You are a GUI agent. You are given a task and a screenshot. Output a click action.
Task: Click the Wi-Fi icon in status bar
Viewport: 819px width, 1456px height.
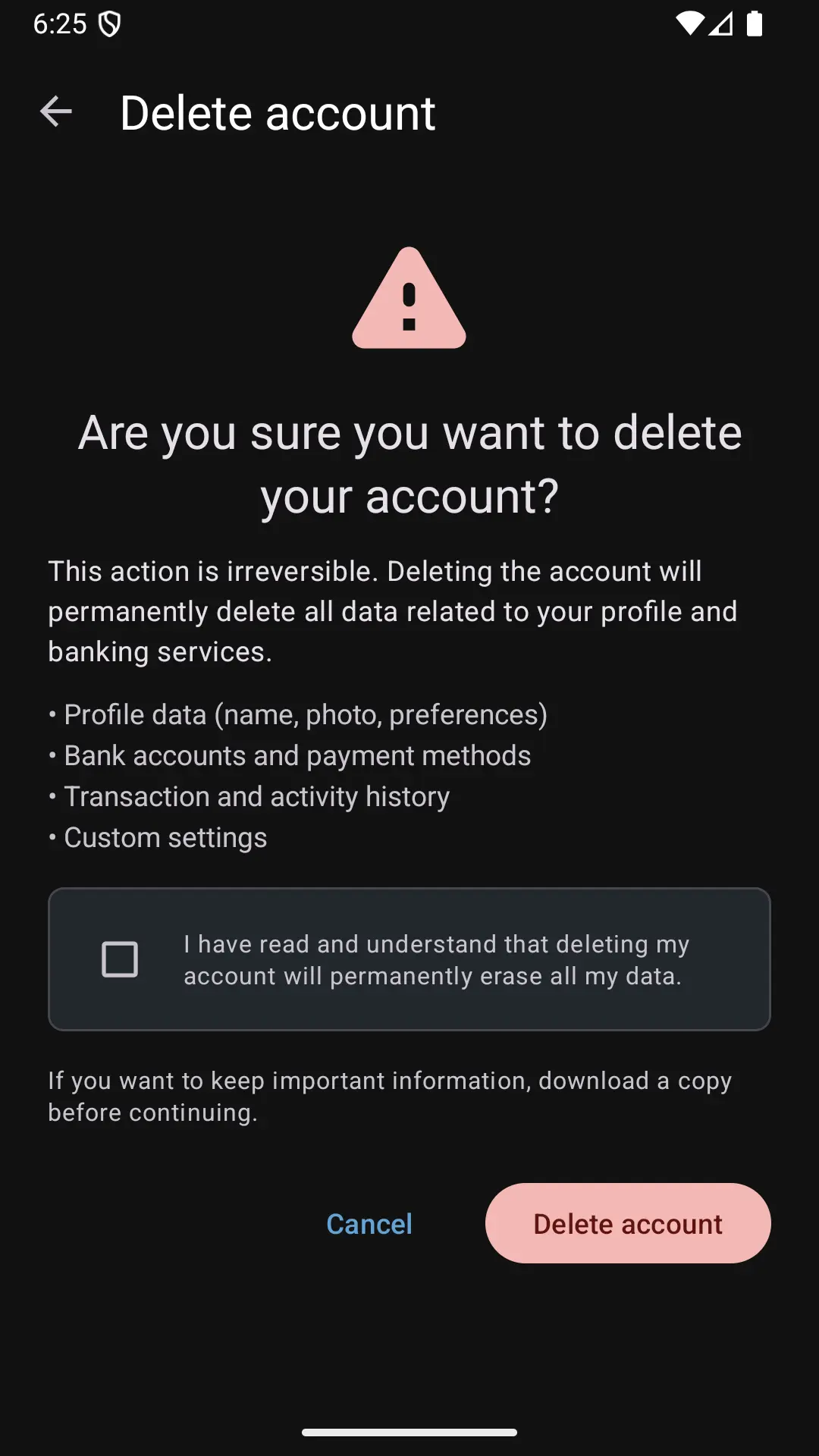pos(692,24)
